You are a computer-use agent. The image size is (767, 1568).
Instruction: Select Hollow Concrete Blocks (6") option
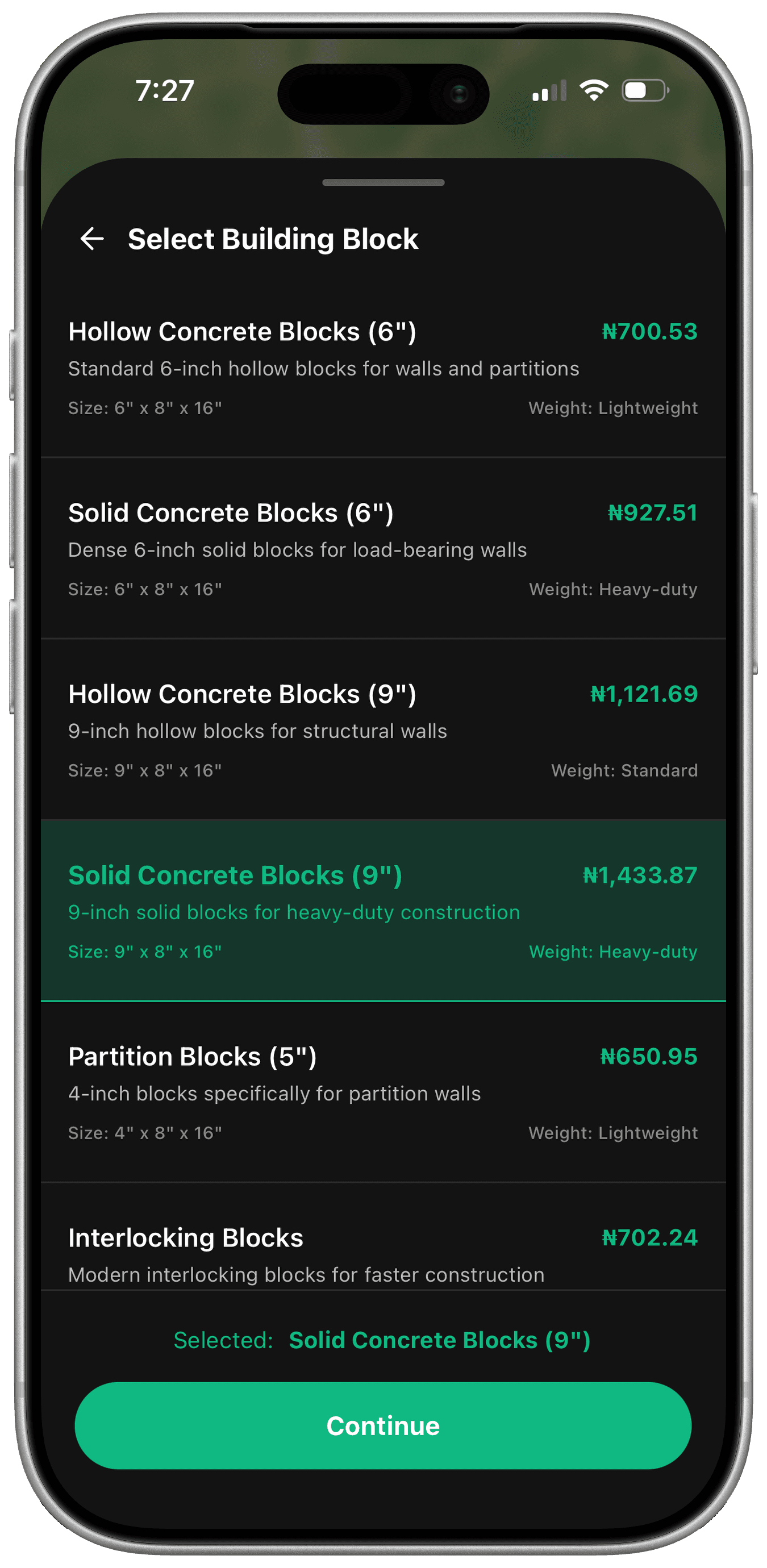click(383, 368)
